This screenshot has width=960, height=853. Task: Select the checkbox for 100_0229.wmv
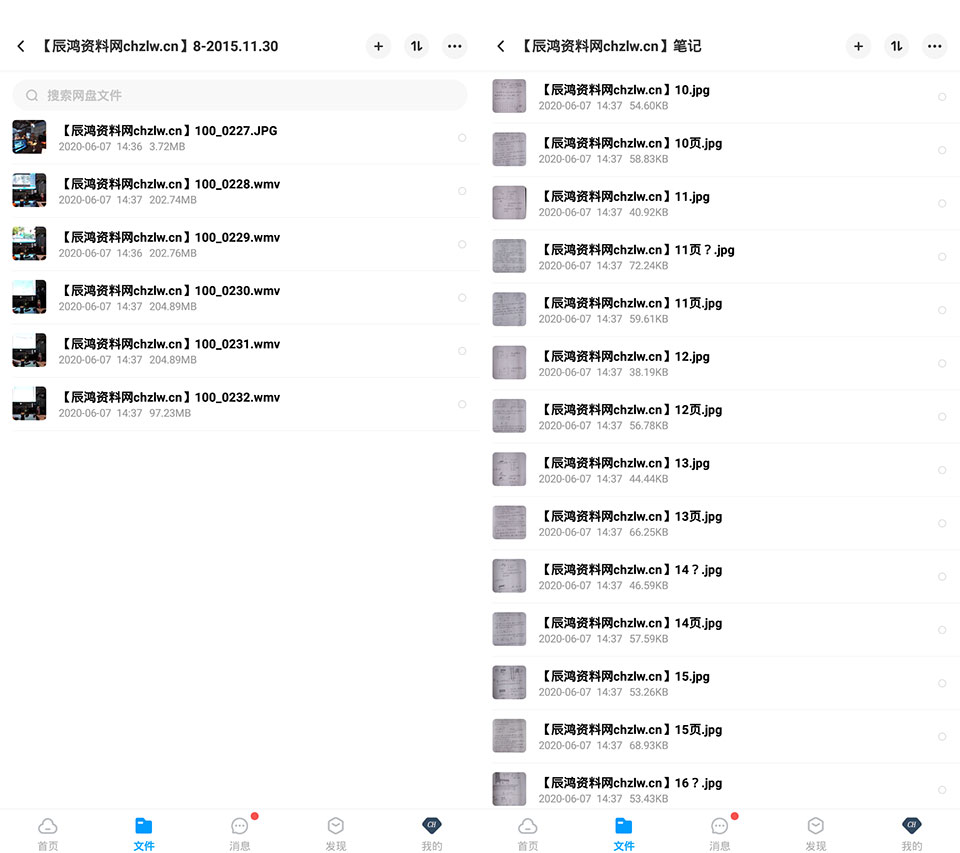pos(462,244)
